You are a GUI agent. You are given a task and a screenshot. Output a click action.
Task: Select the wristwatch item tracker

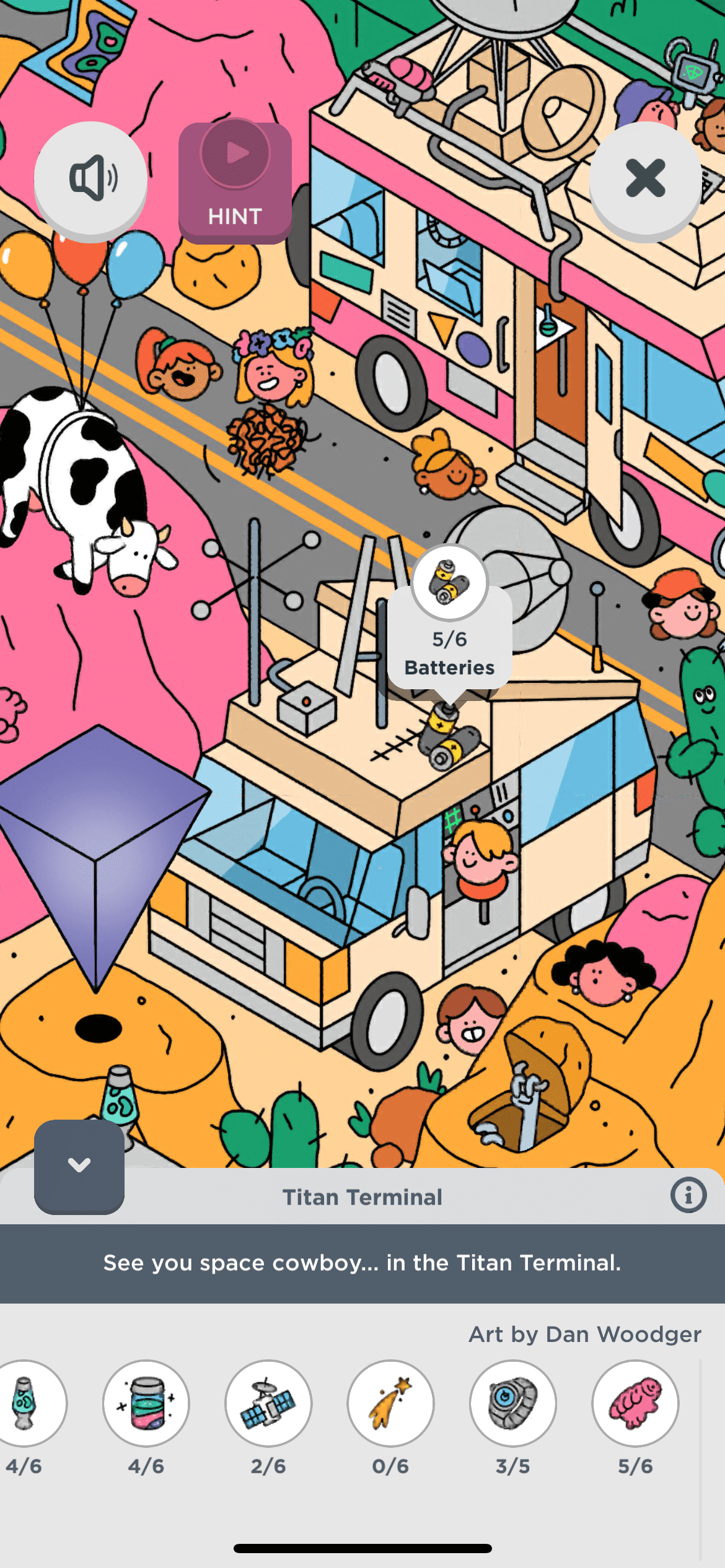[512, 1403]
